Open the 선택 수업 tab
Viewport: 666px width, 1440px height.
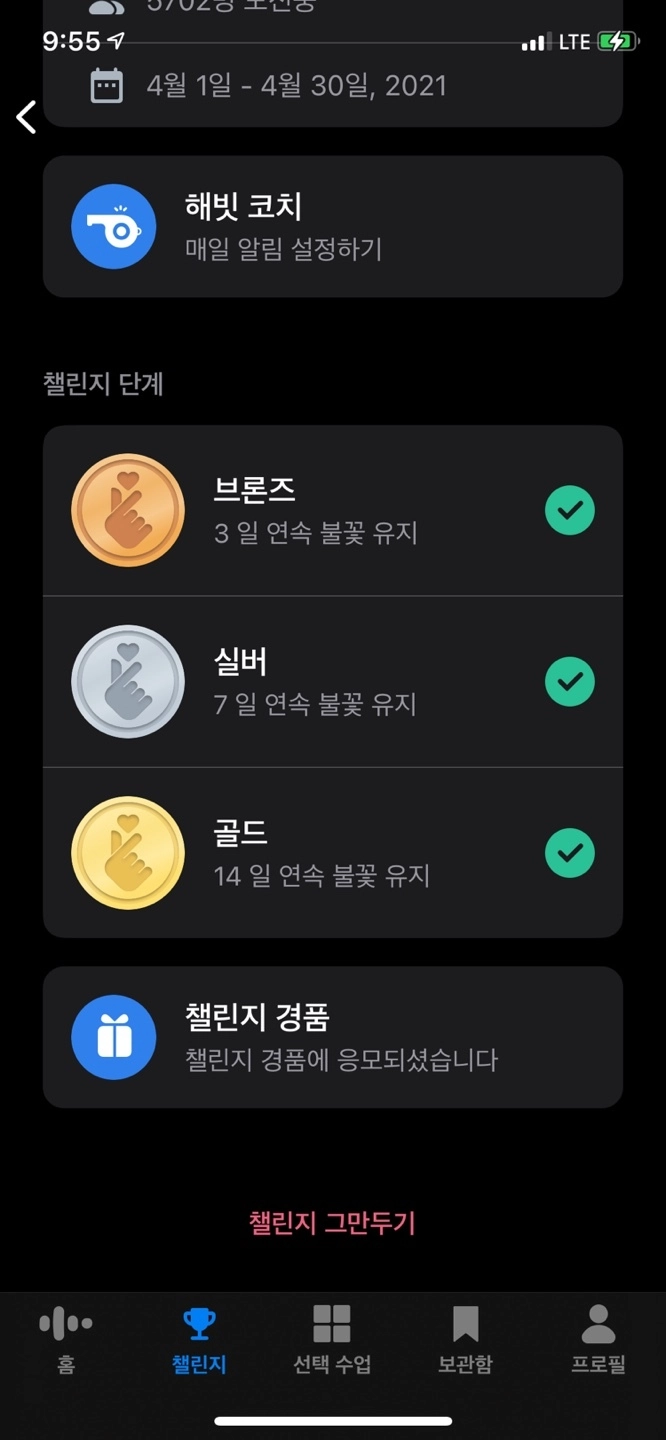[x=332, y=1340]
